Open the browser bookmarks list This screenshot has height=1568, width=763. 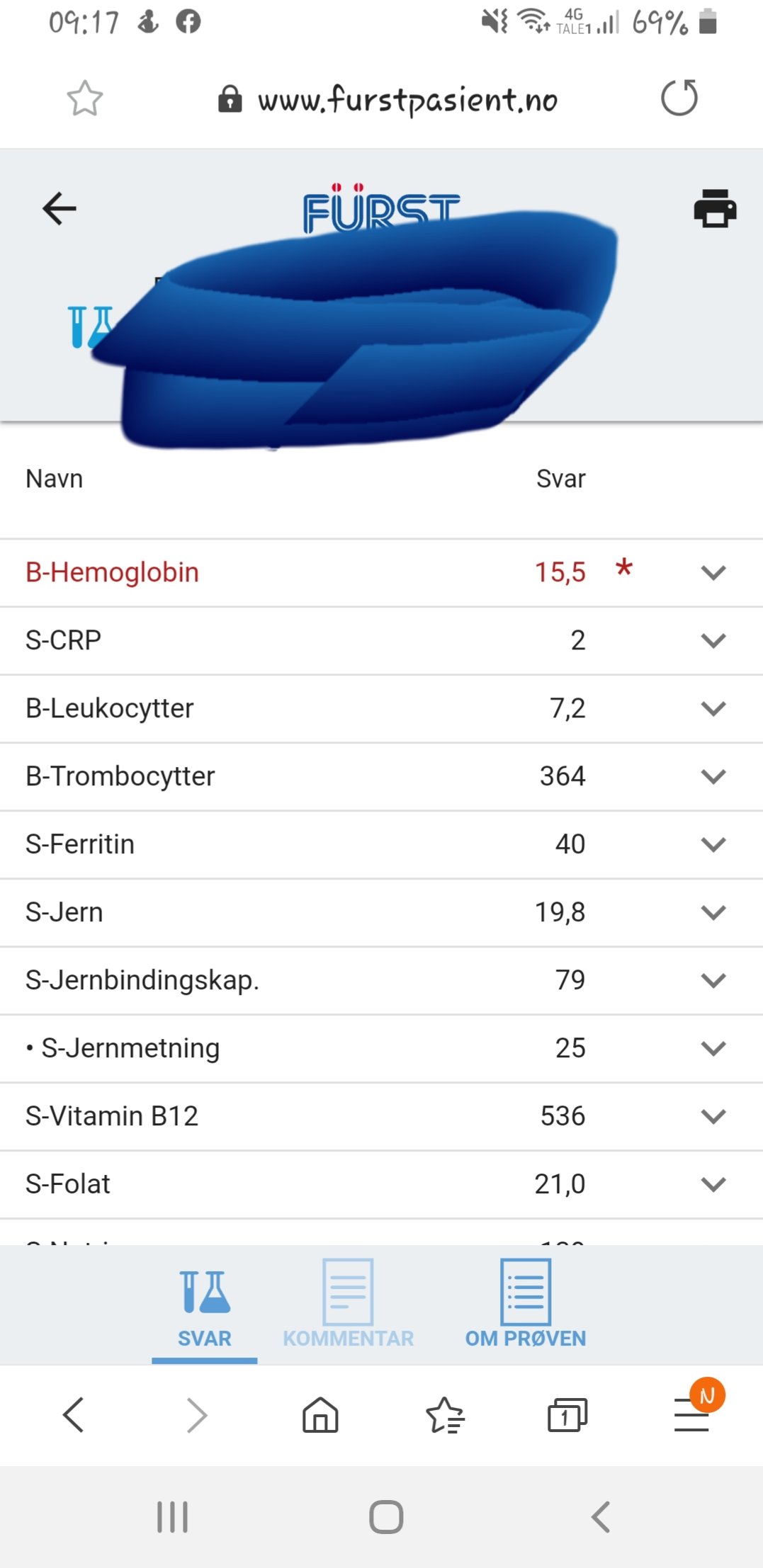(445, 1415)
